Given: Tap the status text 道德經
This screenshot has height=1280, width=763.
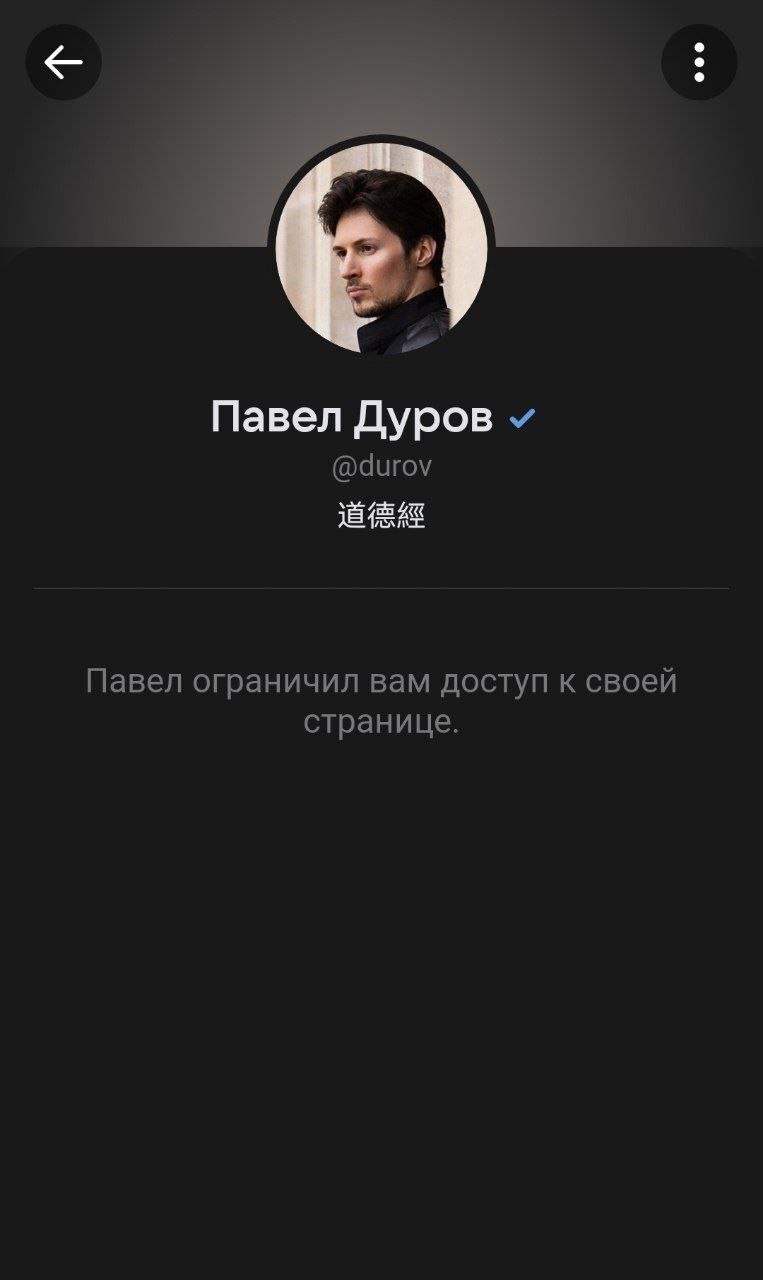Looking at the screenshot, I should point(381,512).
